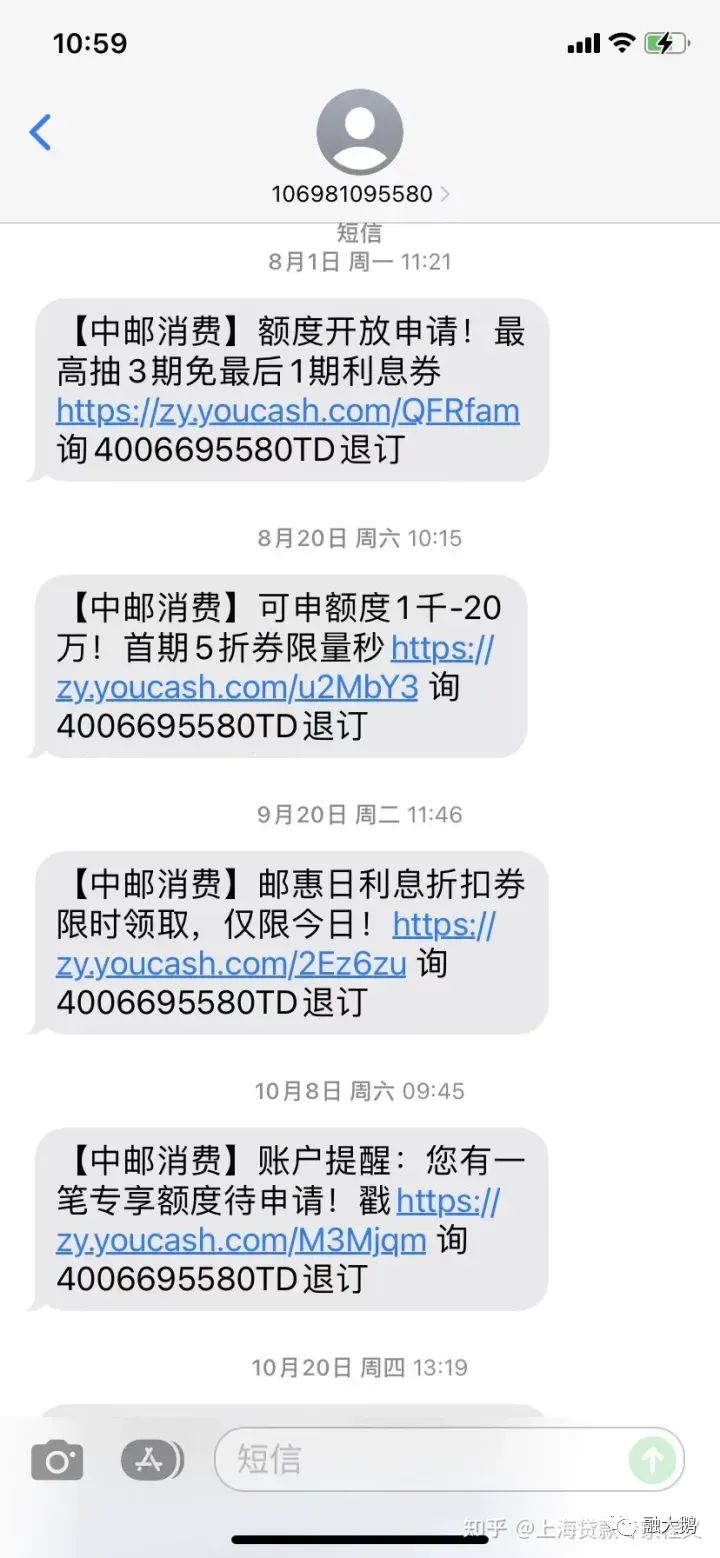Expand contact details via the chevron next to 106981095580

tap(446, 194)
